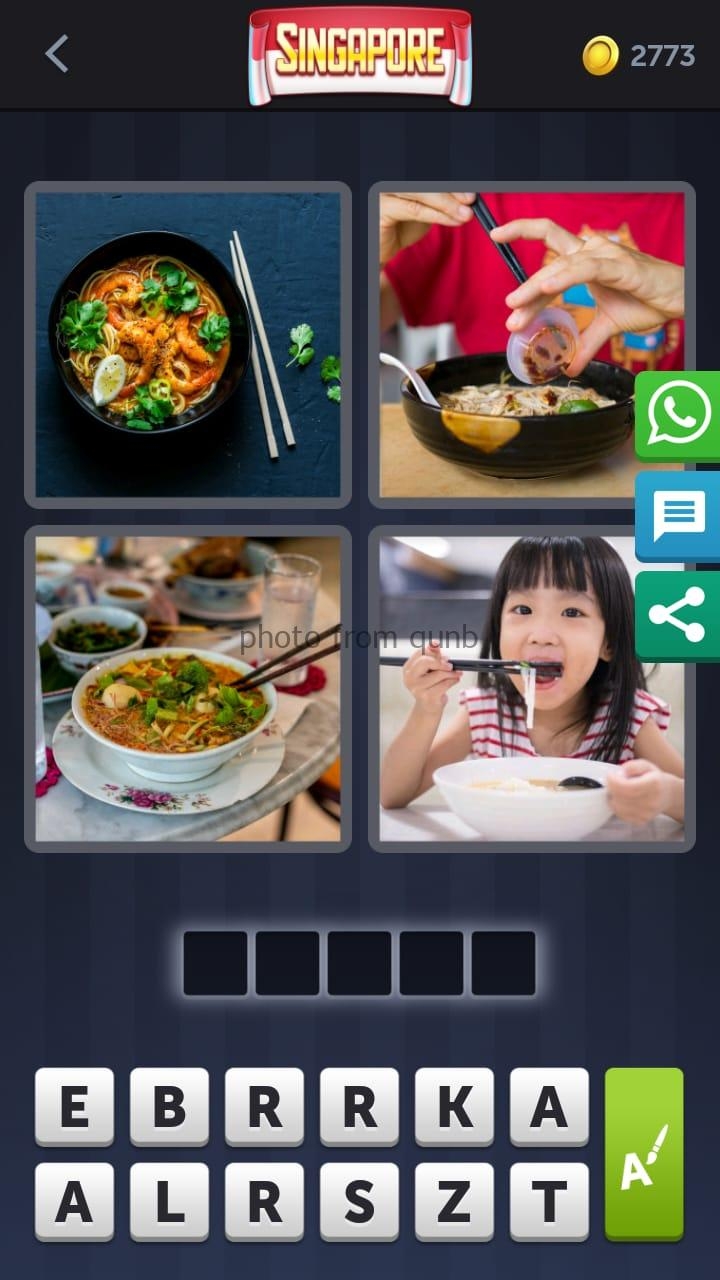This screenshot has height=1280, width=720.
Task: Use the green letter hint button
Action: (644, 1154)
